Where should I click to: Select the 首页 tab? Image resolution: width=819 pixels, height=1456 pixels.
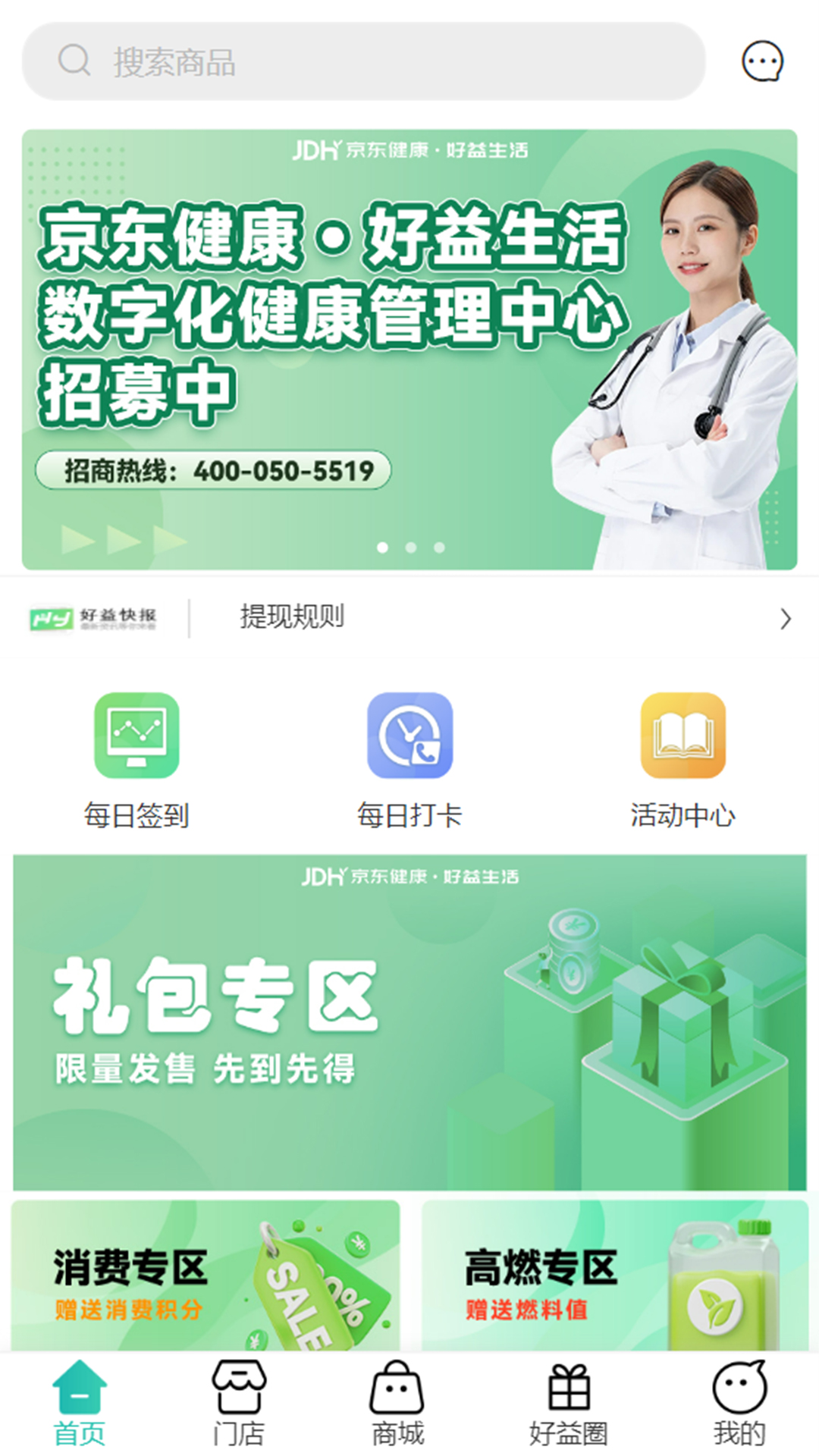click(x=80, y=1403)
